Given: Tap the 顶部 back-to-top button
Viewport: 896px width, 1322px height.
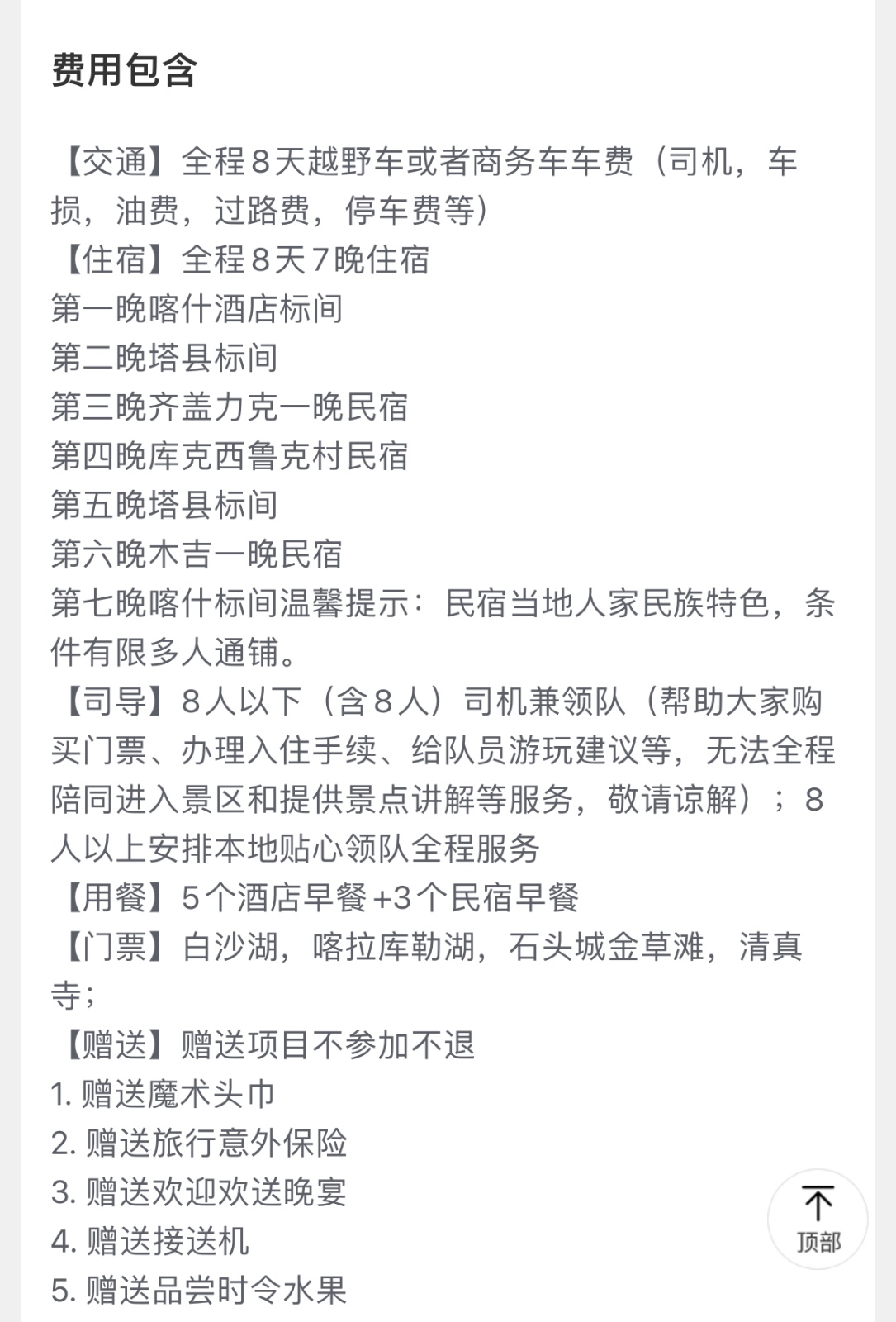Looking at the screenshot, I should [x=818, y=1219].
